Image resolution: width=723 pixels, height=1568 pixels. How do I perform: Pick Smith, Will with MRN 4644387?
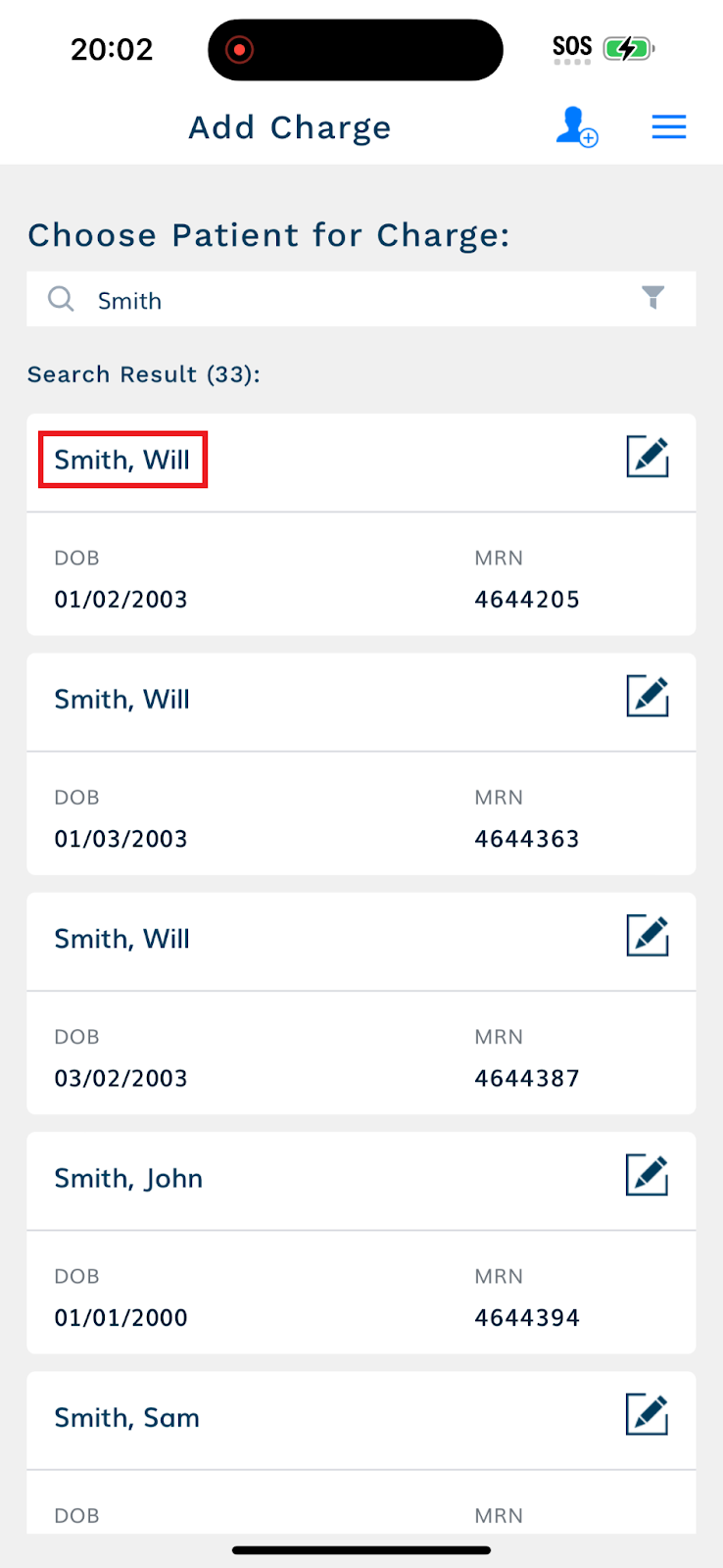(121, 939)
